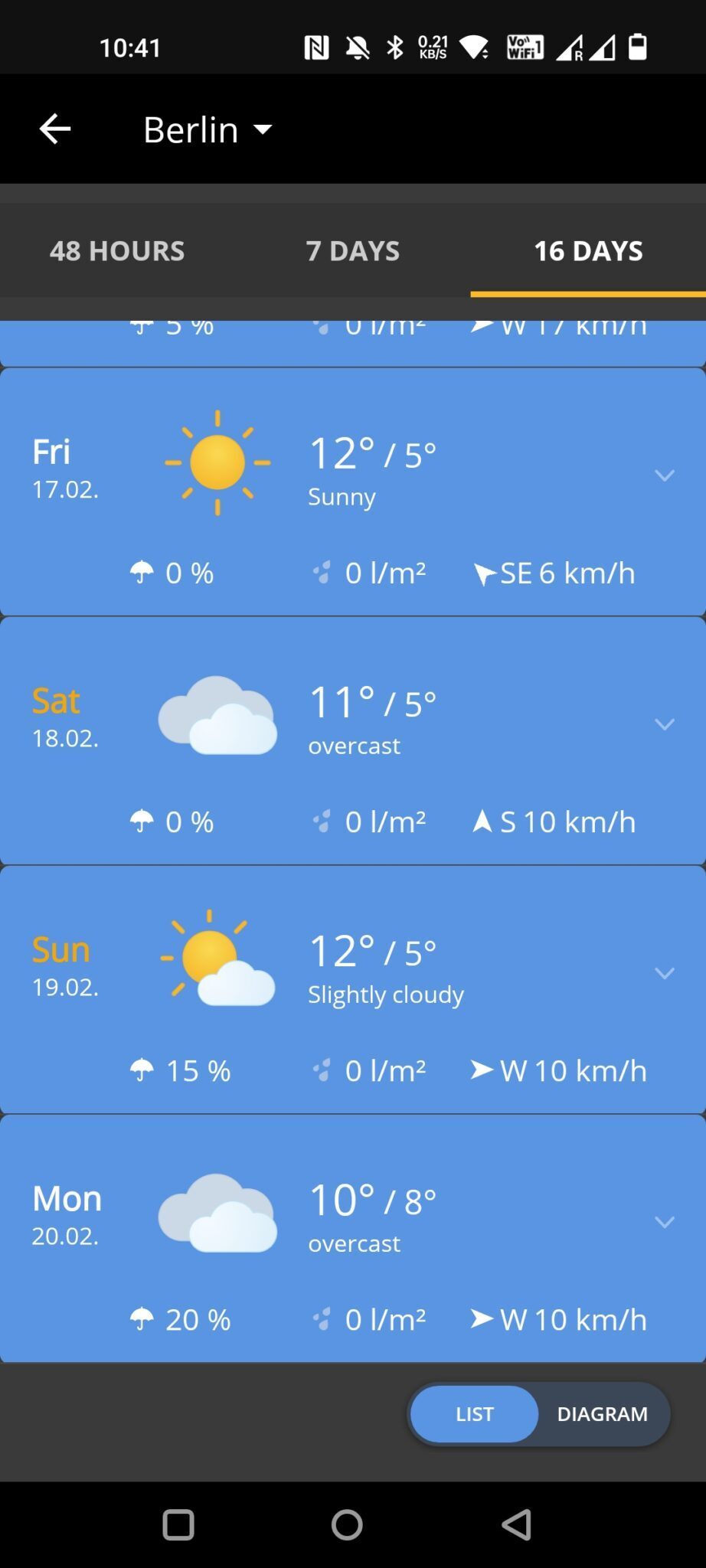Click the back arrow in the top bar
Image resolution: width=706 pixels, height=1568 pixels.
tap(54, 129)
